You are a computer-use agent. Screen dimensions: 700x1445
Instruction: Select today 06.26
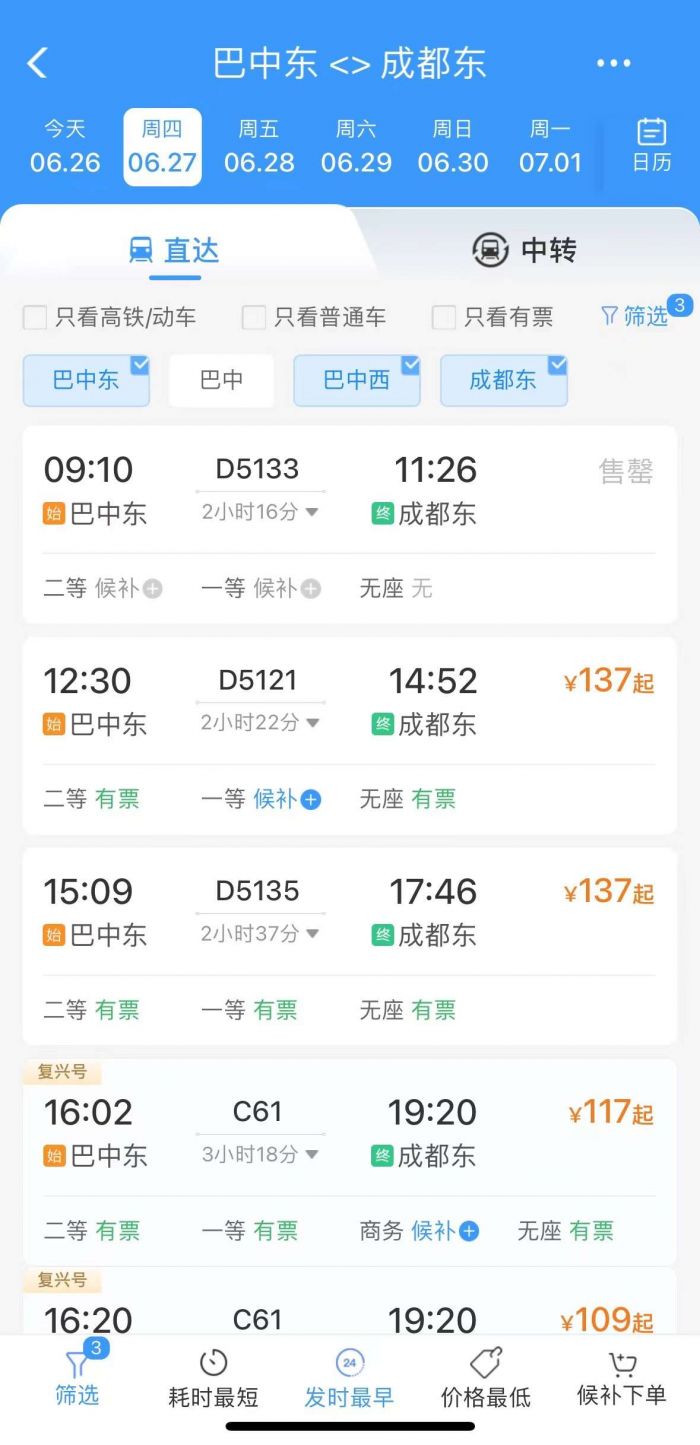pyautogui.click(x=65, y=147)
